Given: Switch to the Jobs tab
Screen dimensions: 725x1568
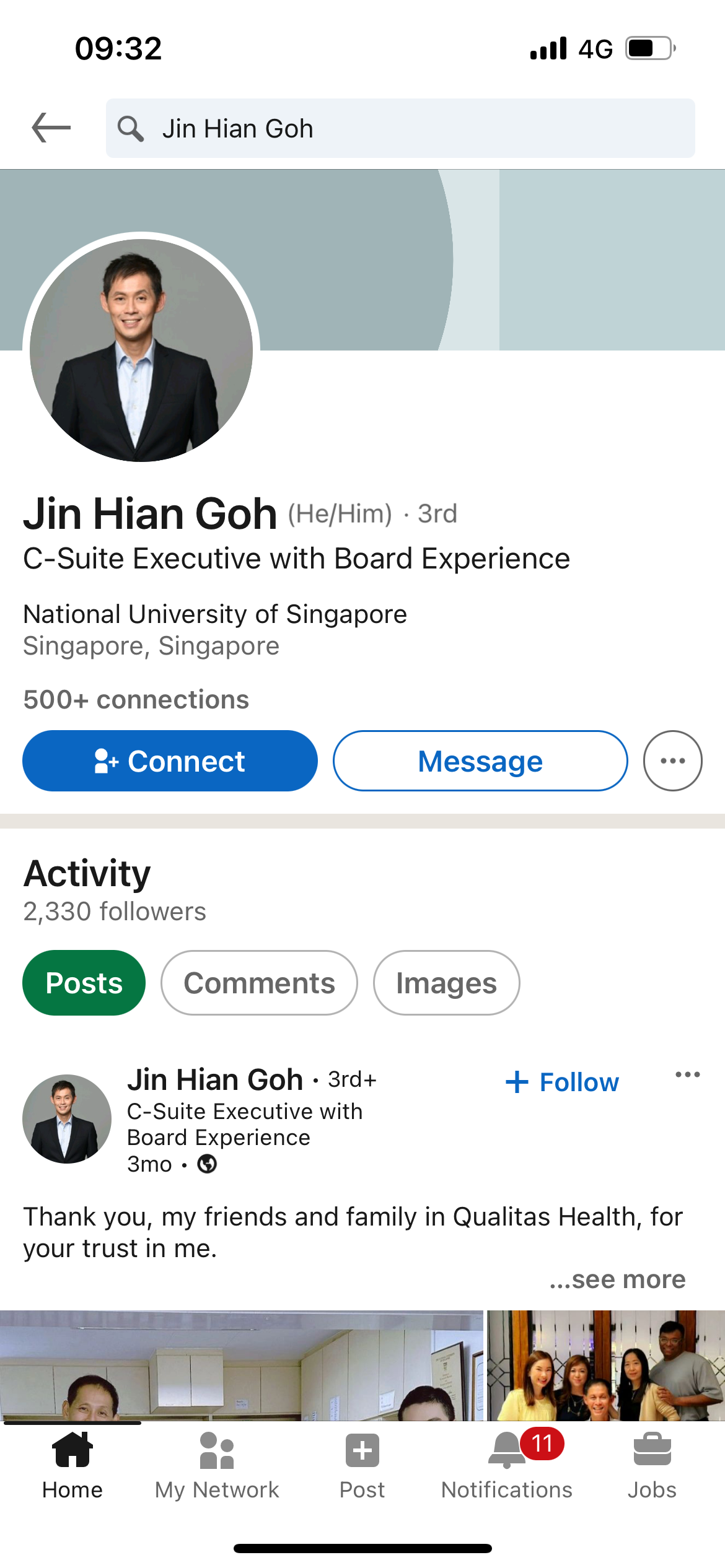Looking at the screenshot, I should click(x=652, y=1465).
